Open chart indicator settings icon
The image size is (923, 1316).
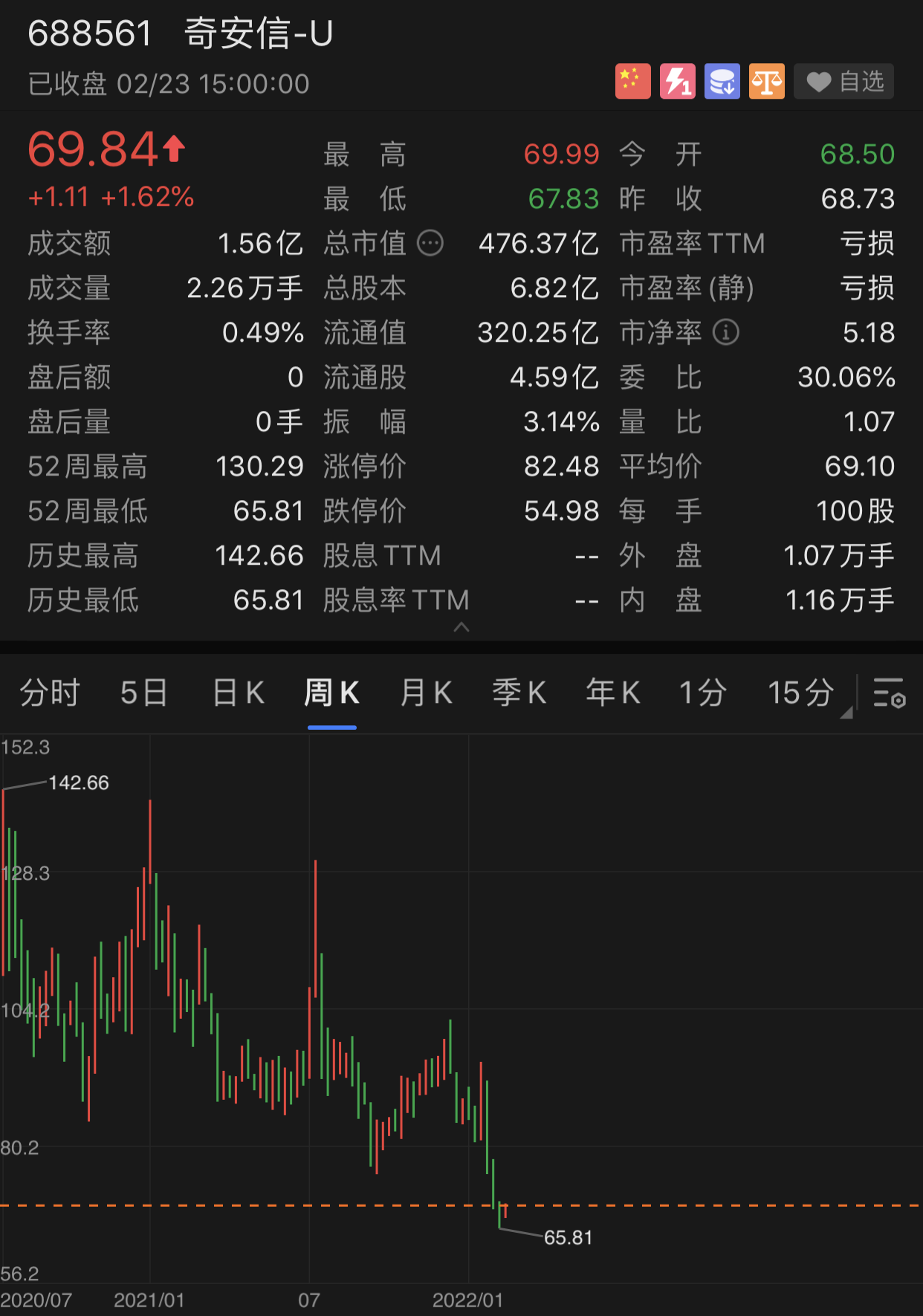891,693
